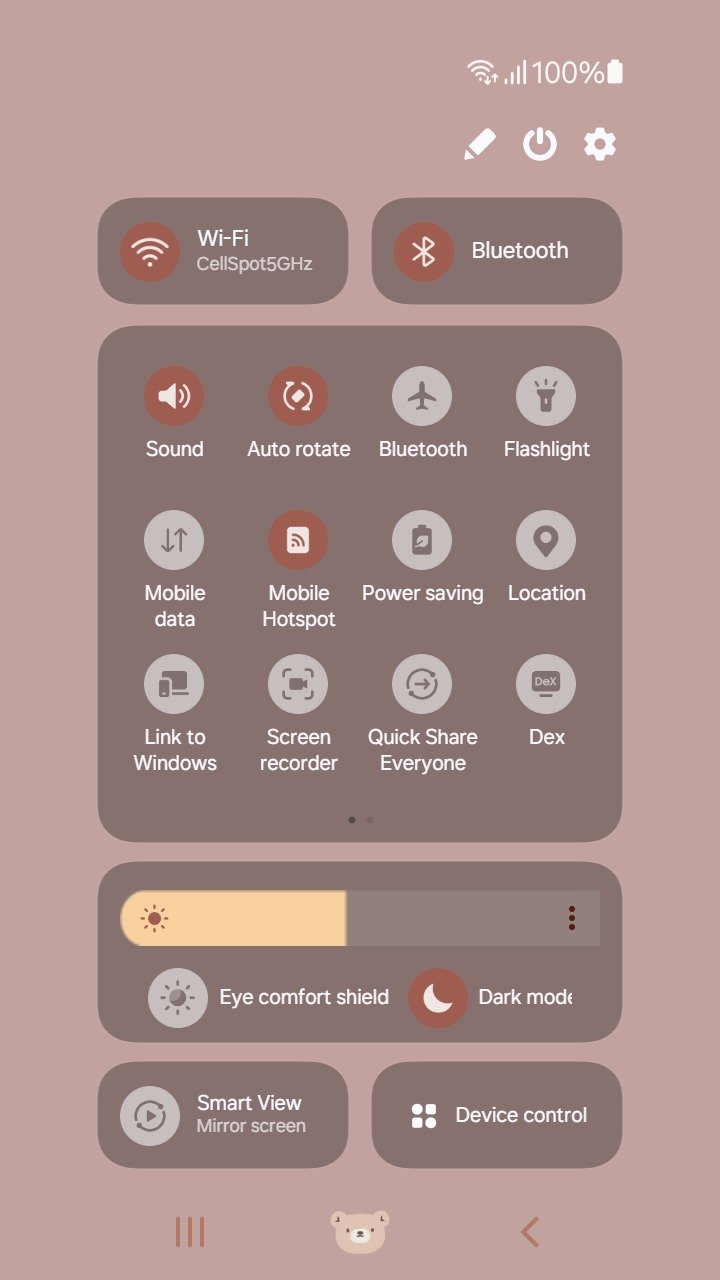
Task: Edit quick panel with the pencil icon
Action: click(480, 145)
